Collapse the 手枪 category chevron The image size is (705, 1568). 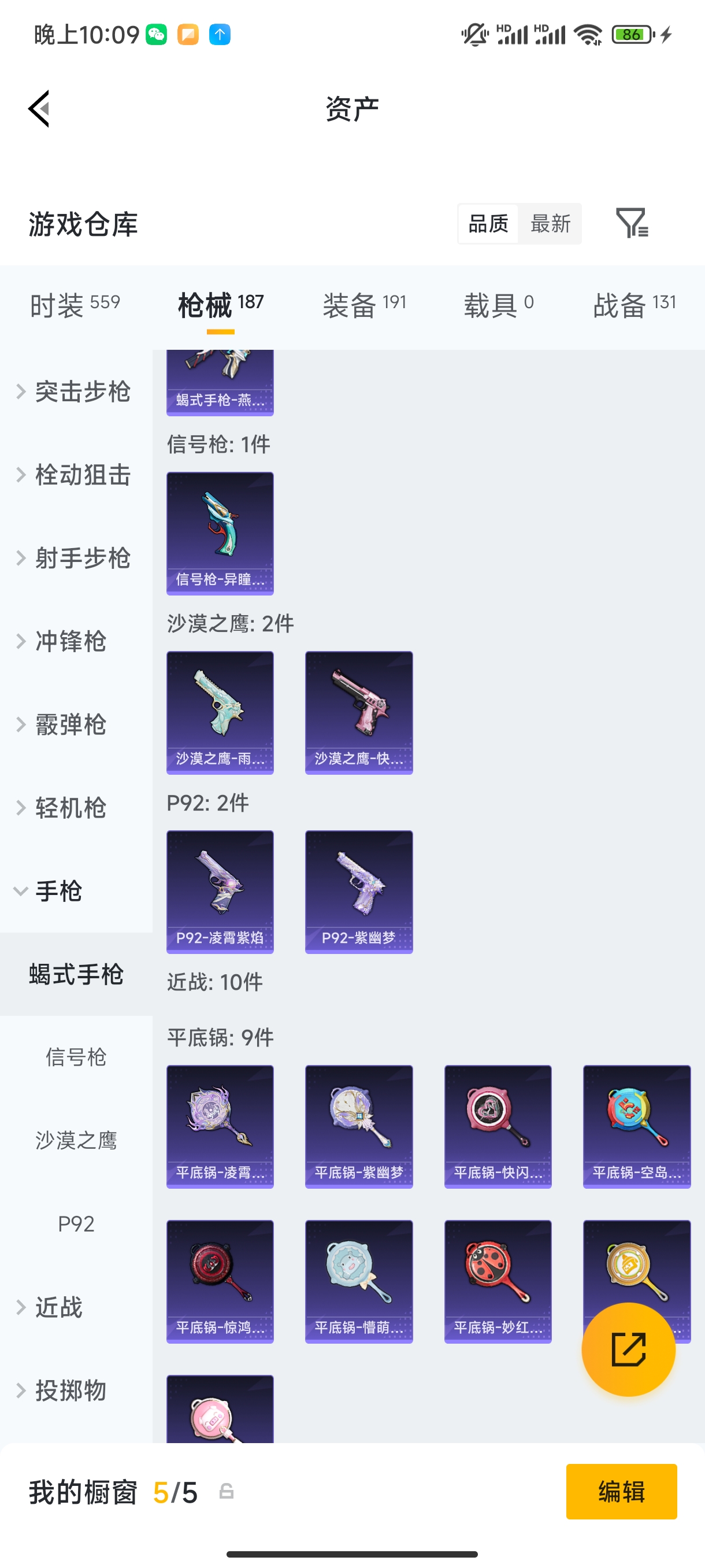click(x=20, y=890)
